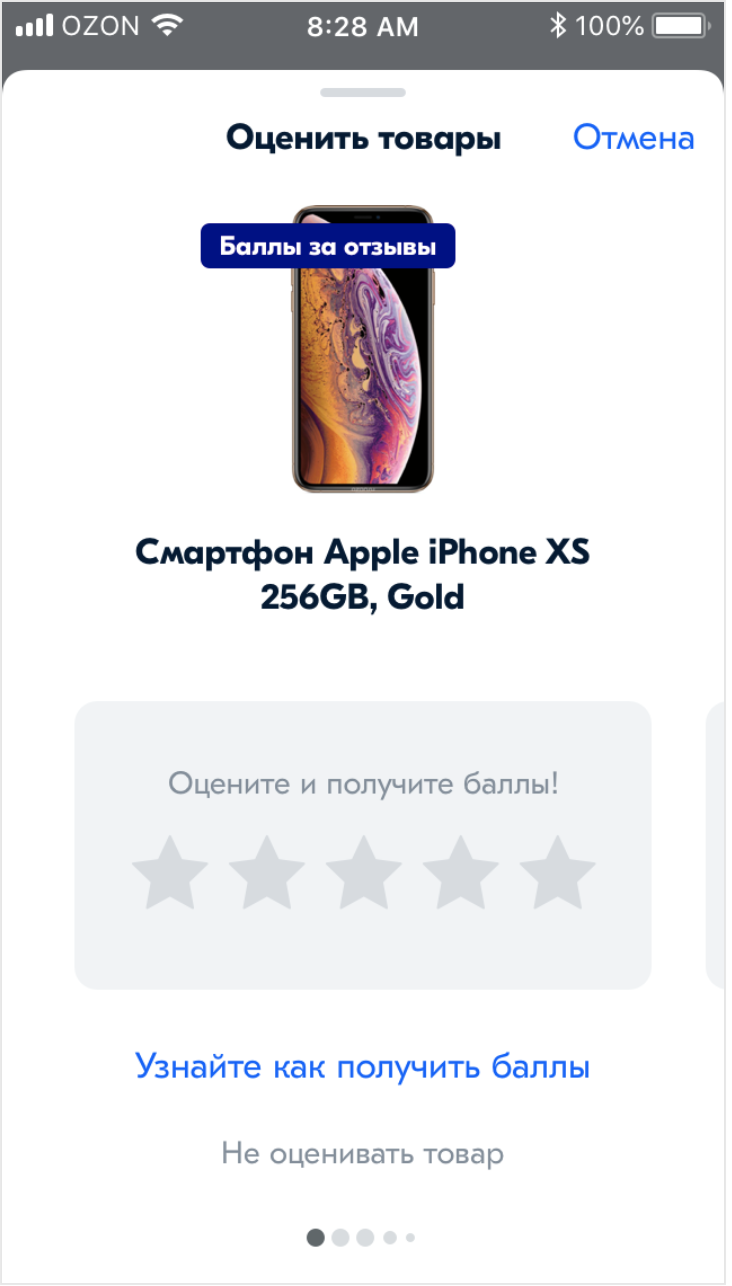Tap the sheet's drag handle
The height and width of the screenshot is (1286, 732).
click(x=363, y=93)
